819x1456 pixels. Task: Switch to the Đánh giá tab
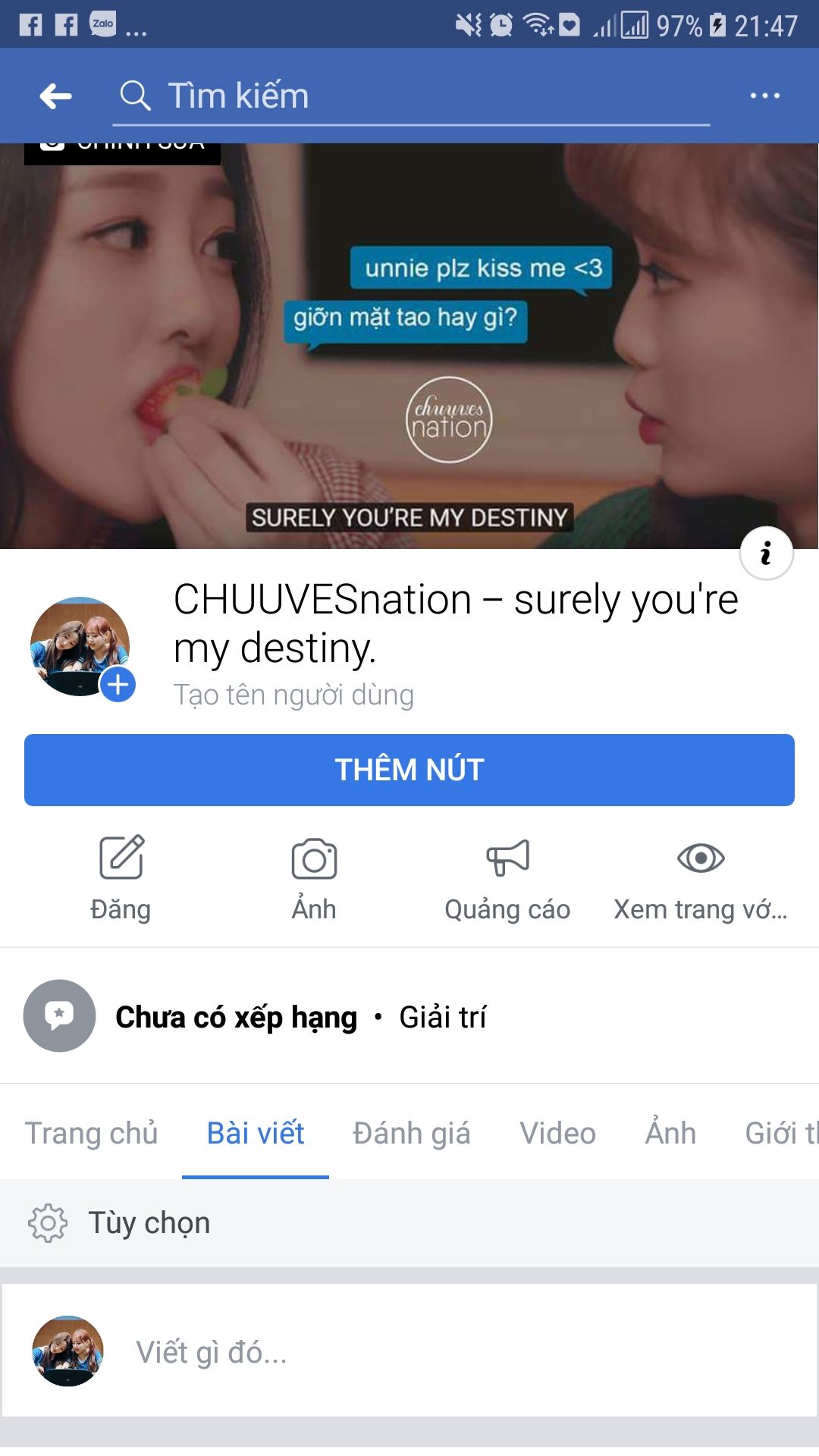pyautogui.click(x=411, y=1133)
